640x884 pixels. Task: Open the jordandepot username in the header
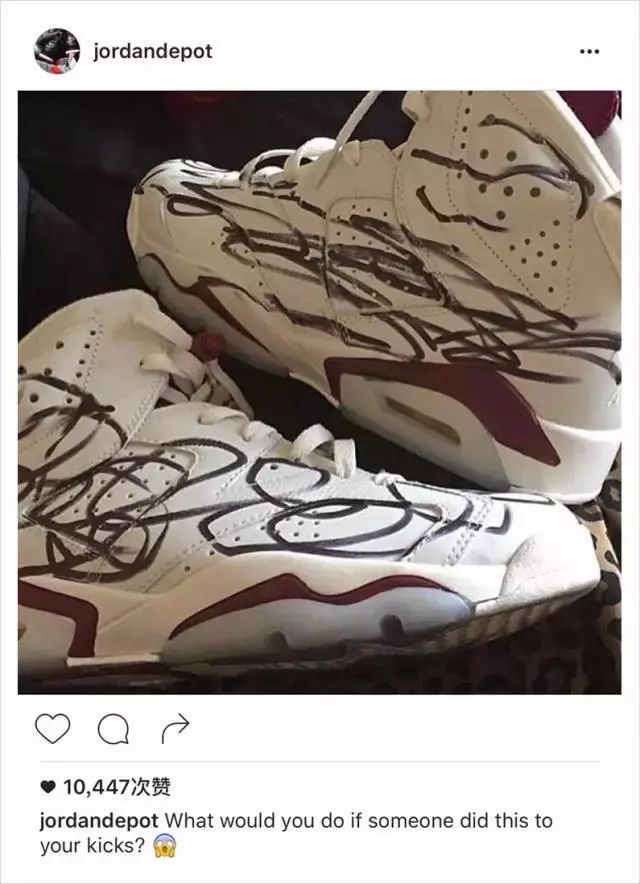tap(153, 51)
